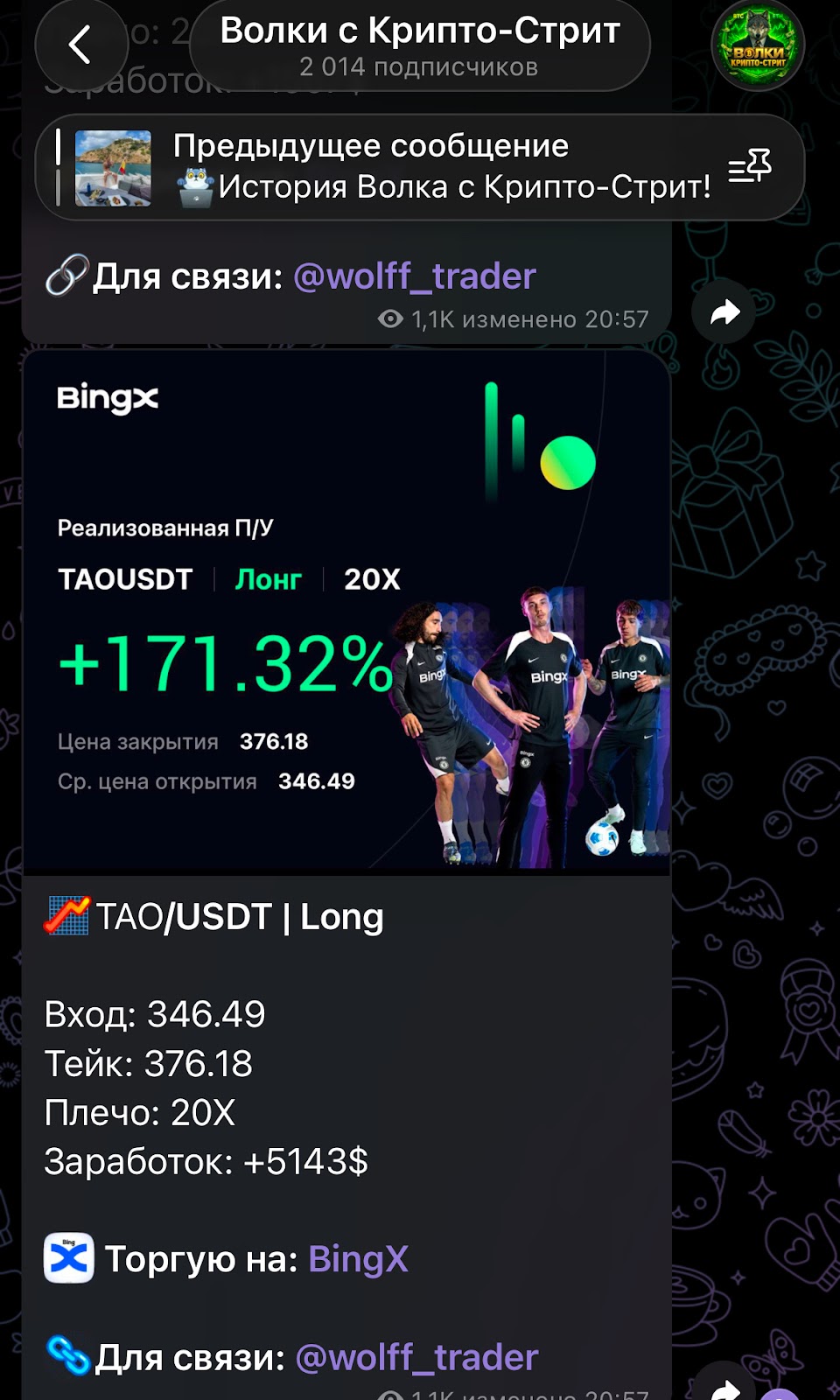This screenshot has height=1400, width=840.
Task: Open @wolff_trader link under the TAO/USDT post
Action: (416, 1357)
